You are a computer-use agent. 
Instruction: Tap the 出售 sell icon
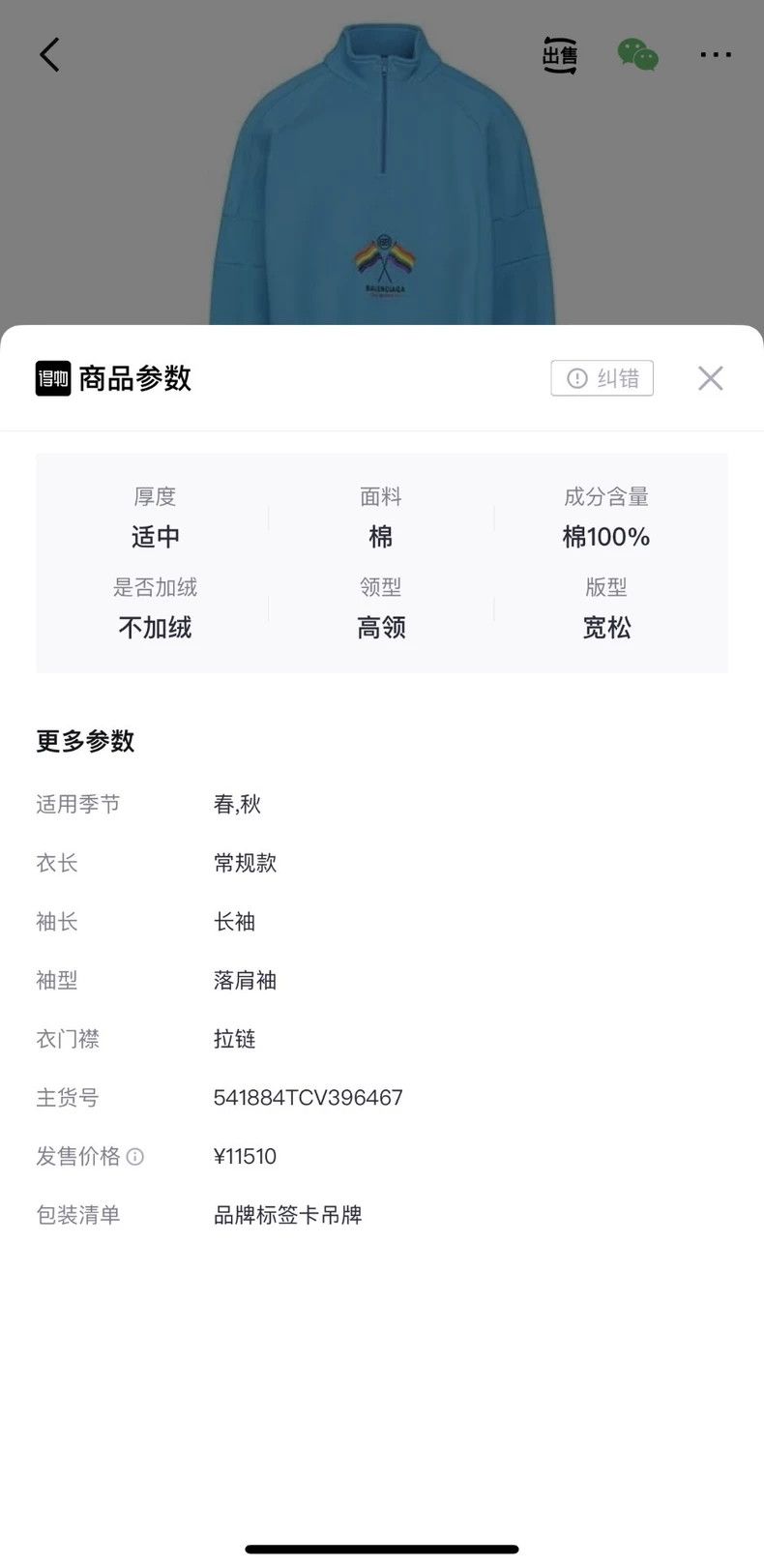[x=560, y=55]
